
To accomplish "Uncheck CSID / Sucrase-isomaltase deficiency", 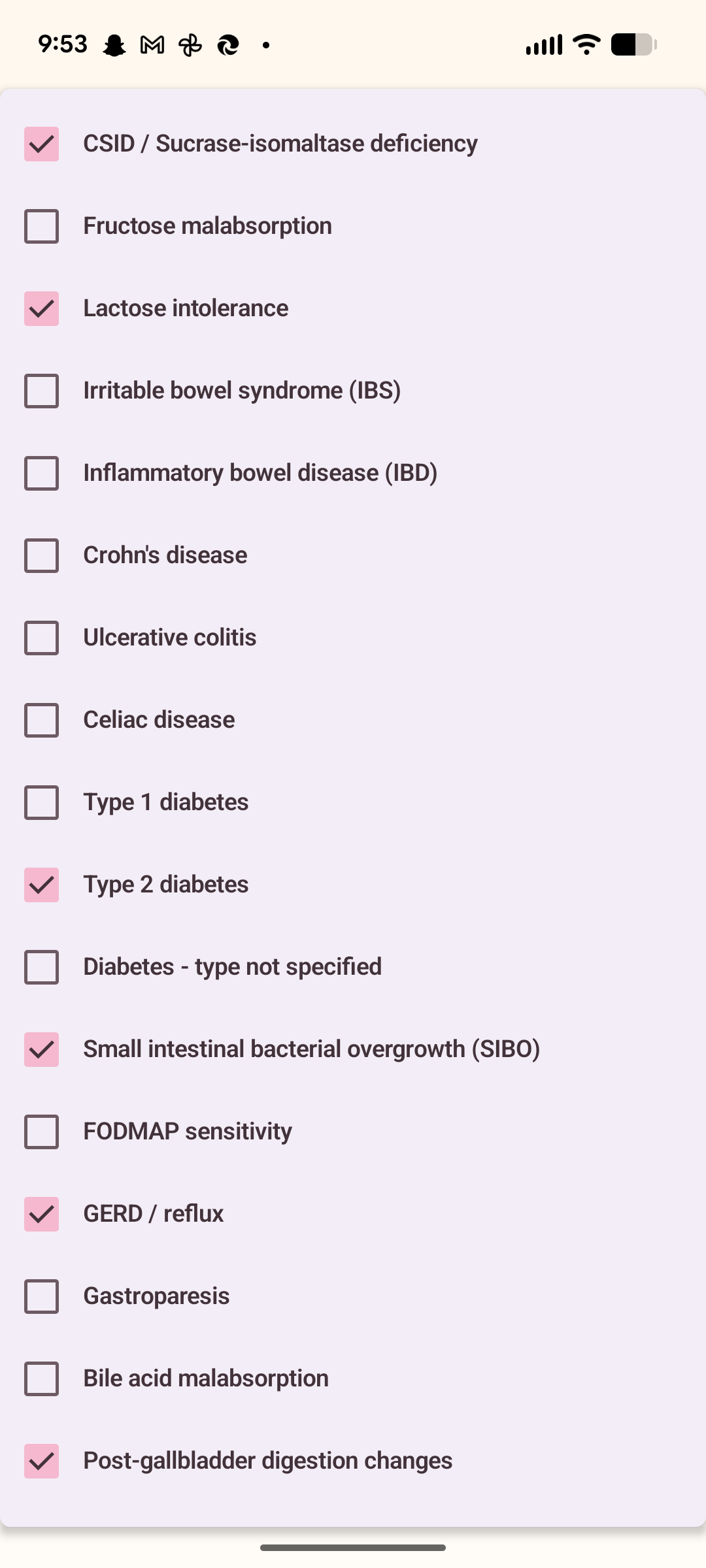I will [x=41, y=145].
